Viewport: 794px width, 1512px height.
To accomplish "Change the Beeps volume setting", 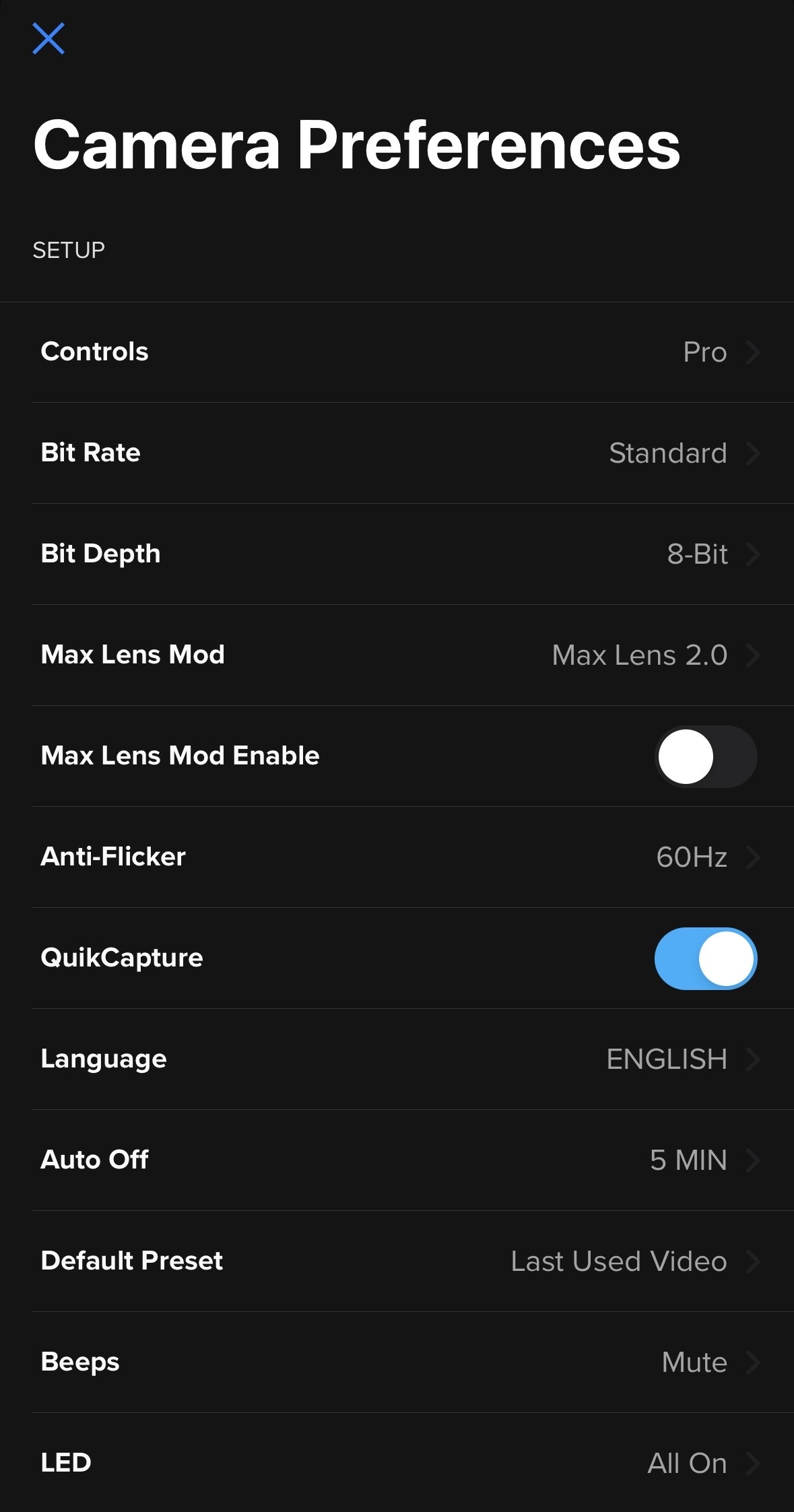I will (753, 1362).
